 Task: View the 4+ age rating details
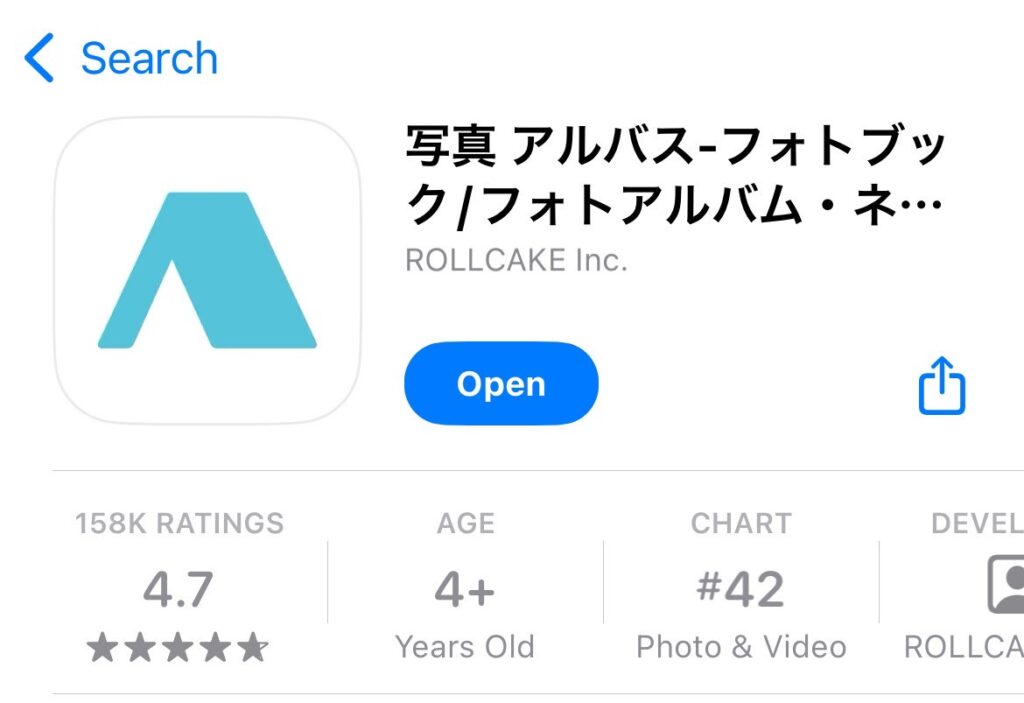465,590
